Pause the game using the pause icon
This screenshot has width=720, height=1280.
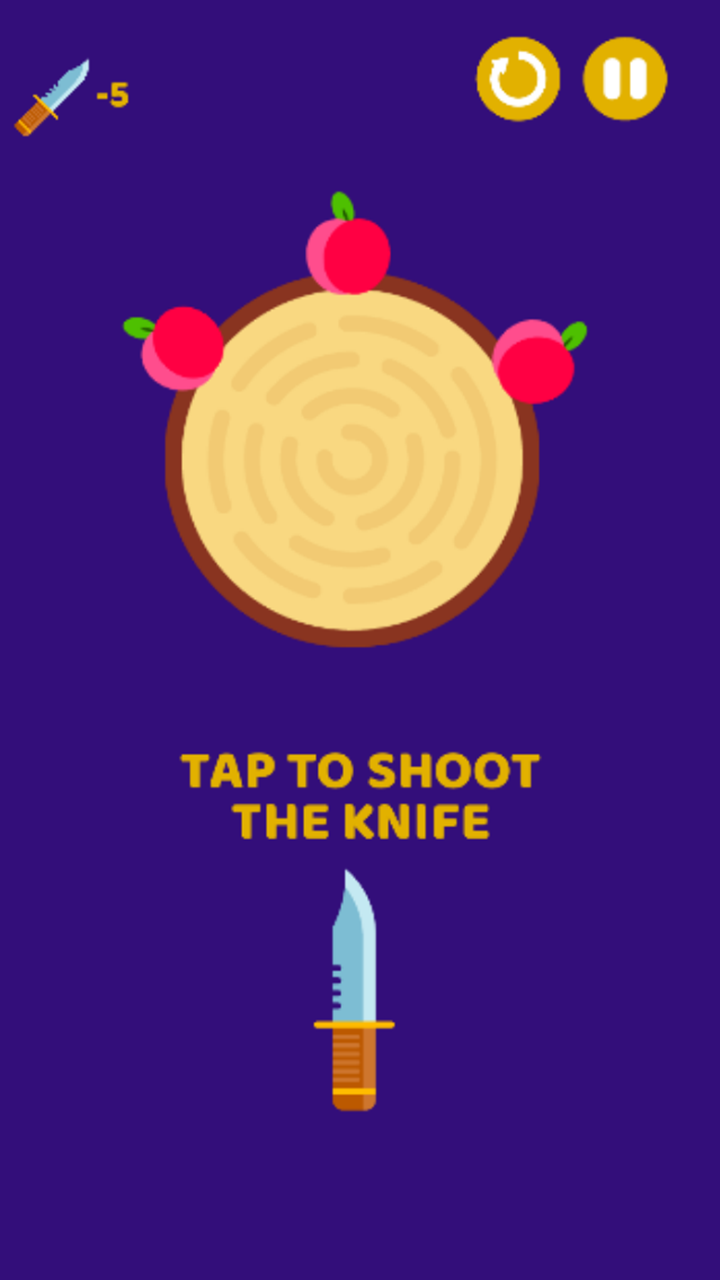[x=623, y=80]
